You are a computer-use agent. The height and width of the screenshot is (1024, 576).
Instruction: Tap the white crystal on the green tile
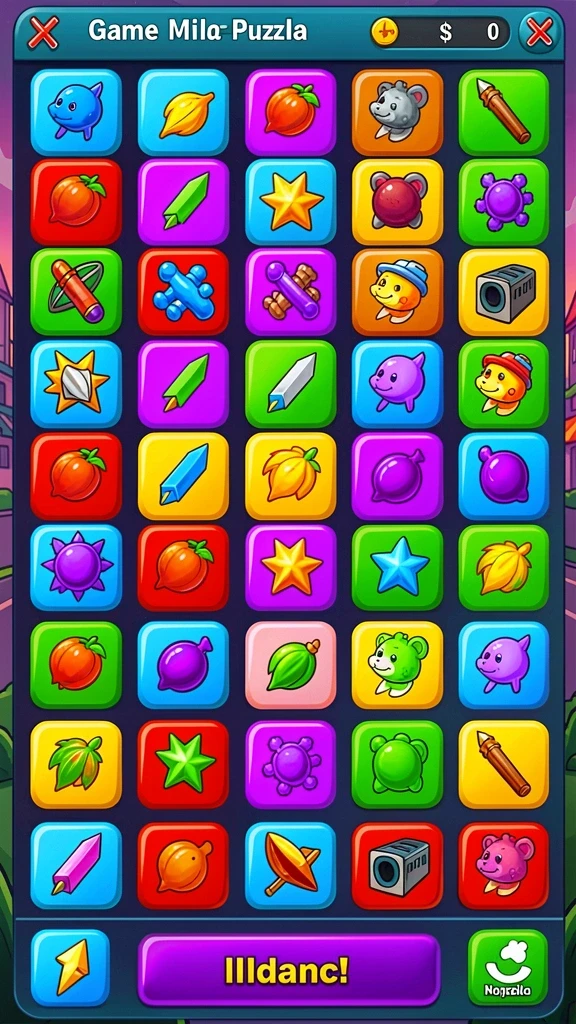290,383
